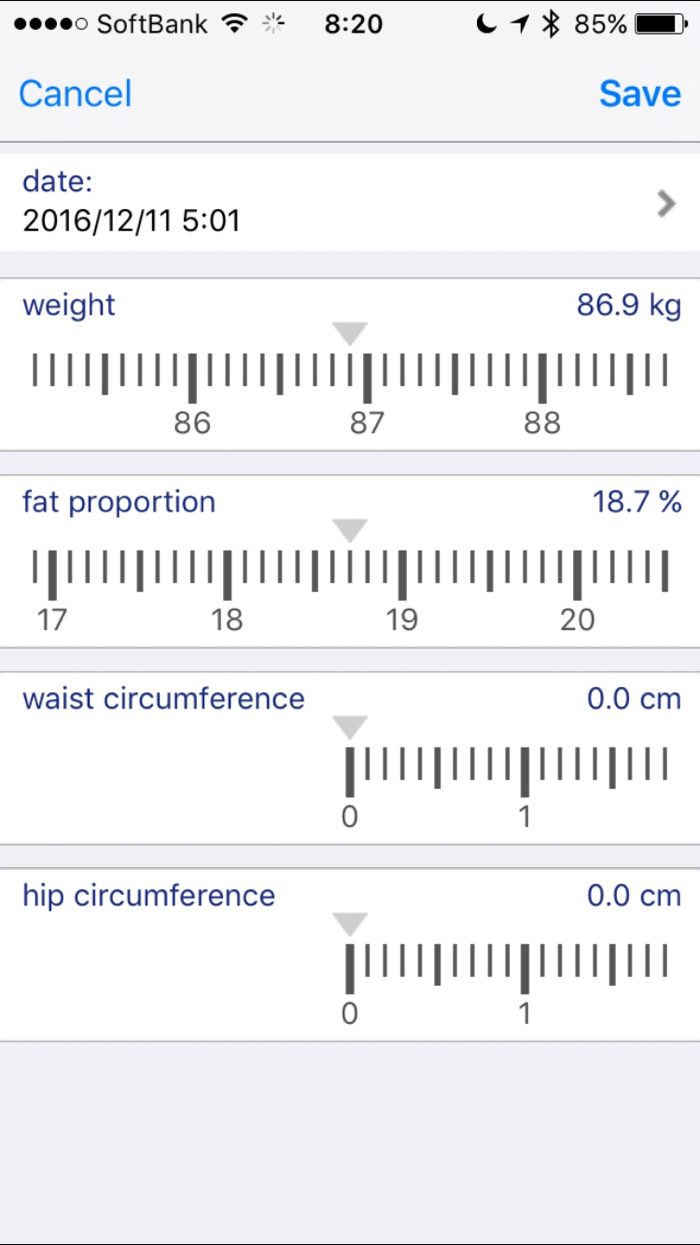
Task: Save the measurement entry
Action: pyautogui.click(x=640, y=94)
